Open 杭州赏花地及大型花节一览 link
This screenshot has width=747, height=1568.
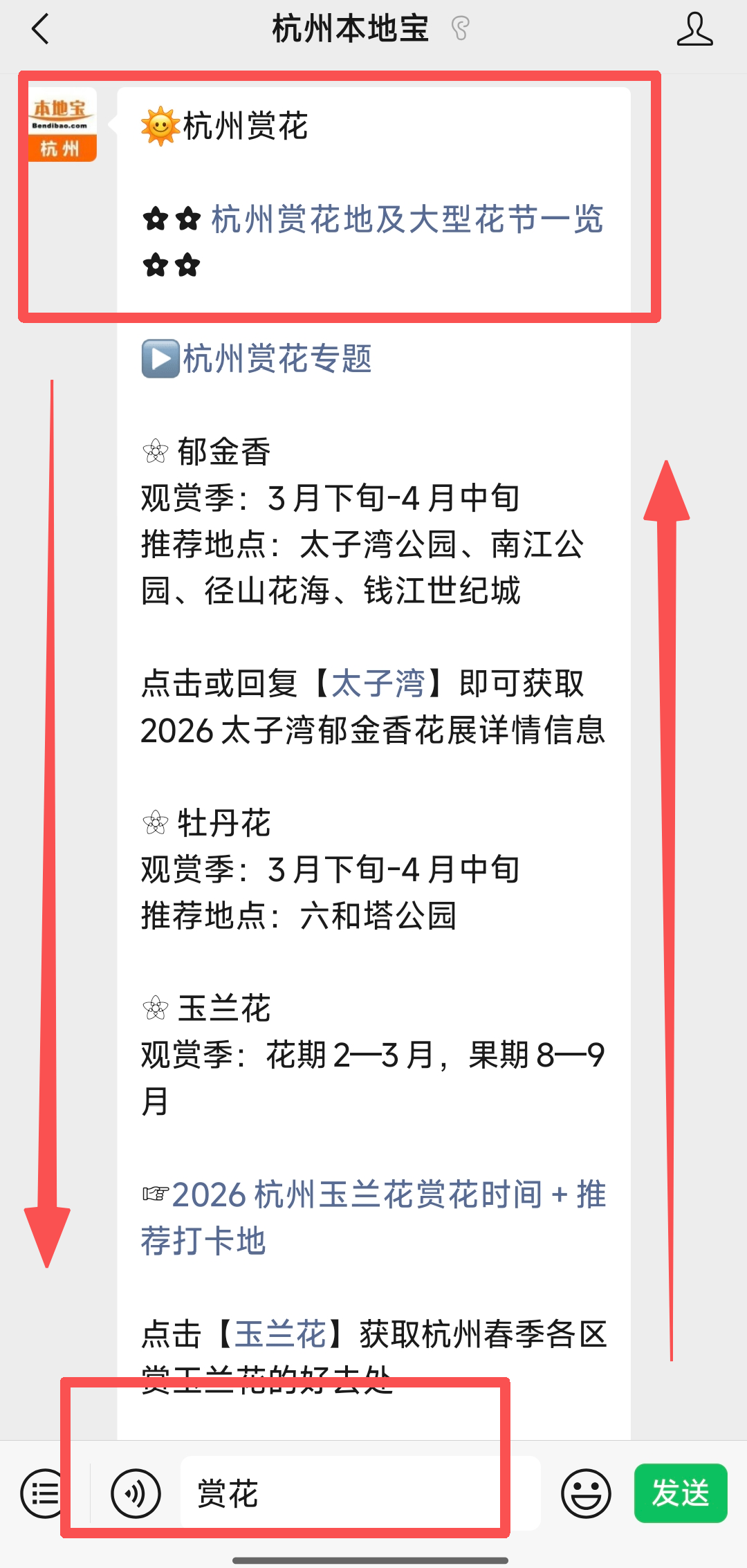click(407, 219)
